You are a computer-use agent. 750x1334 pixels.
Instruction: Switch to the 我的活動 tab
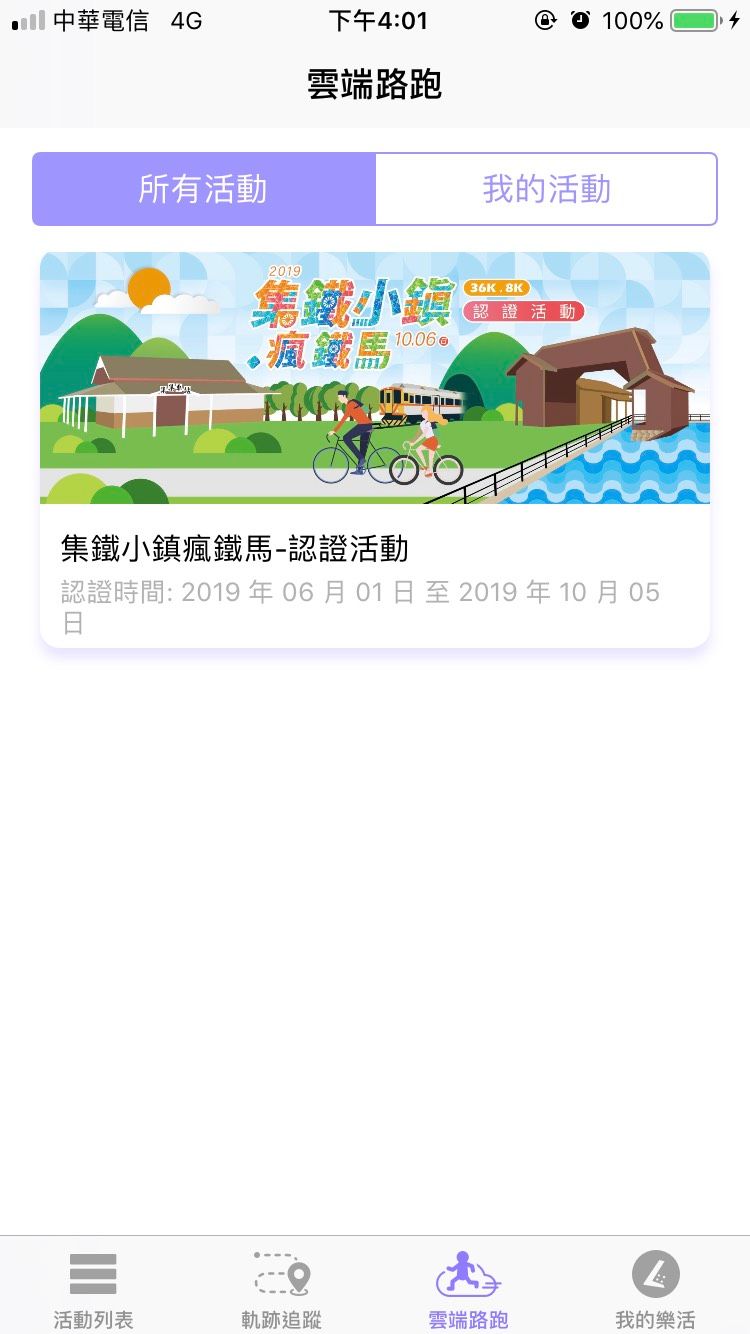pyautogui.click(x=545, y=189)
